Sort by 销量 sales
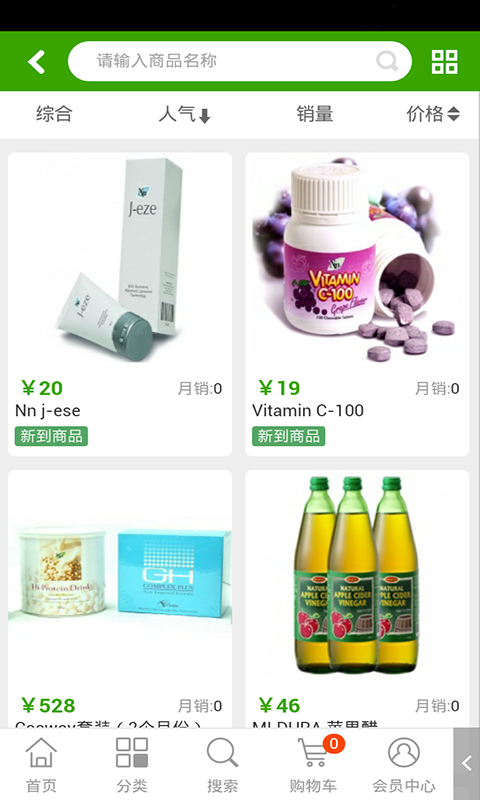 point(315,114)
